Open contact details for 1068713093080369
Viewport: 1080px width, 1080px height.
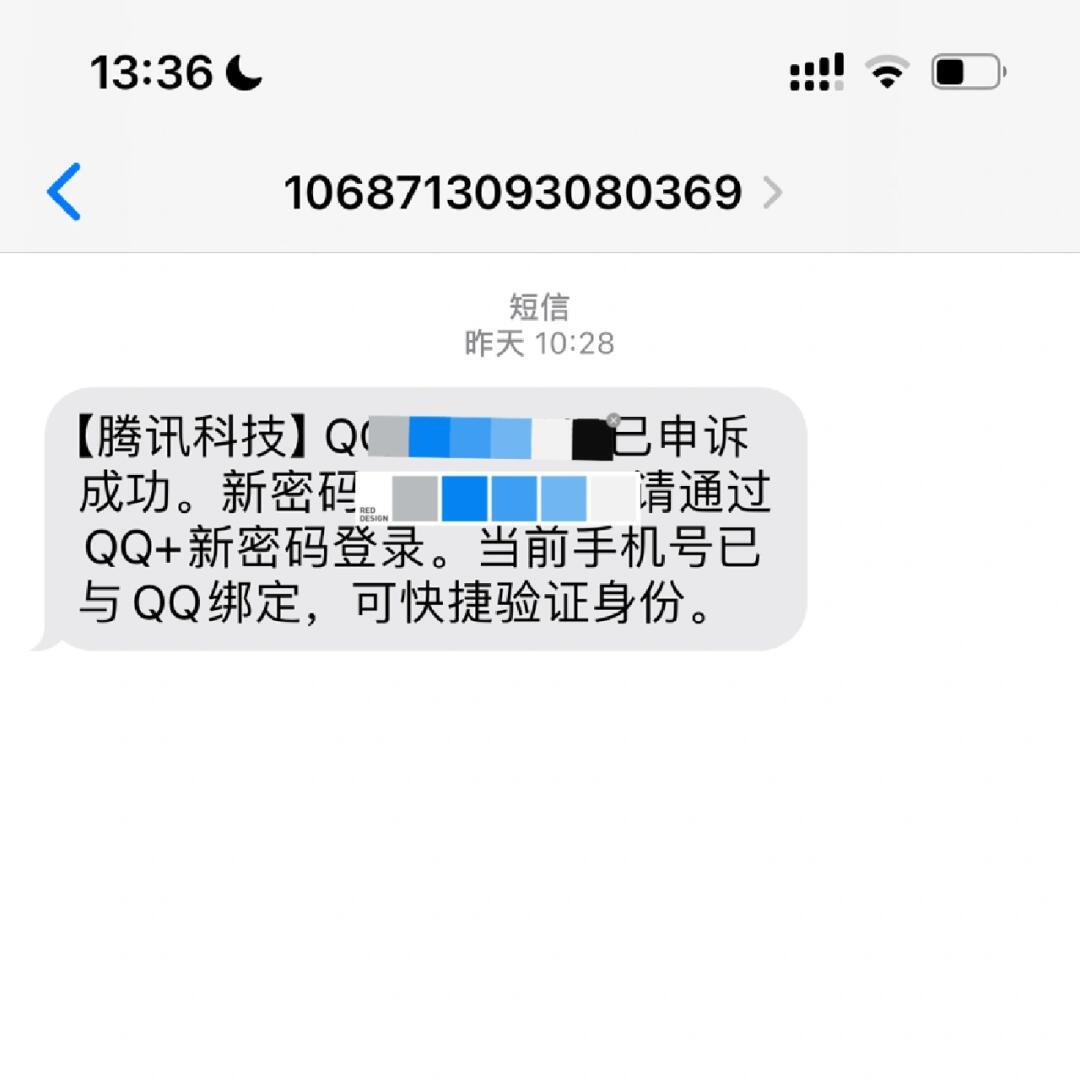pos(532,192)
